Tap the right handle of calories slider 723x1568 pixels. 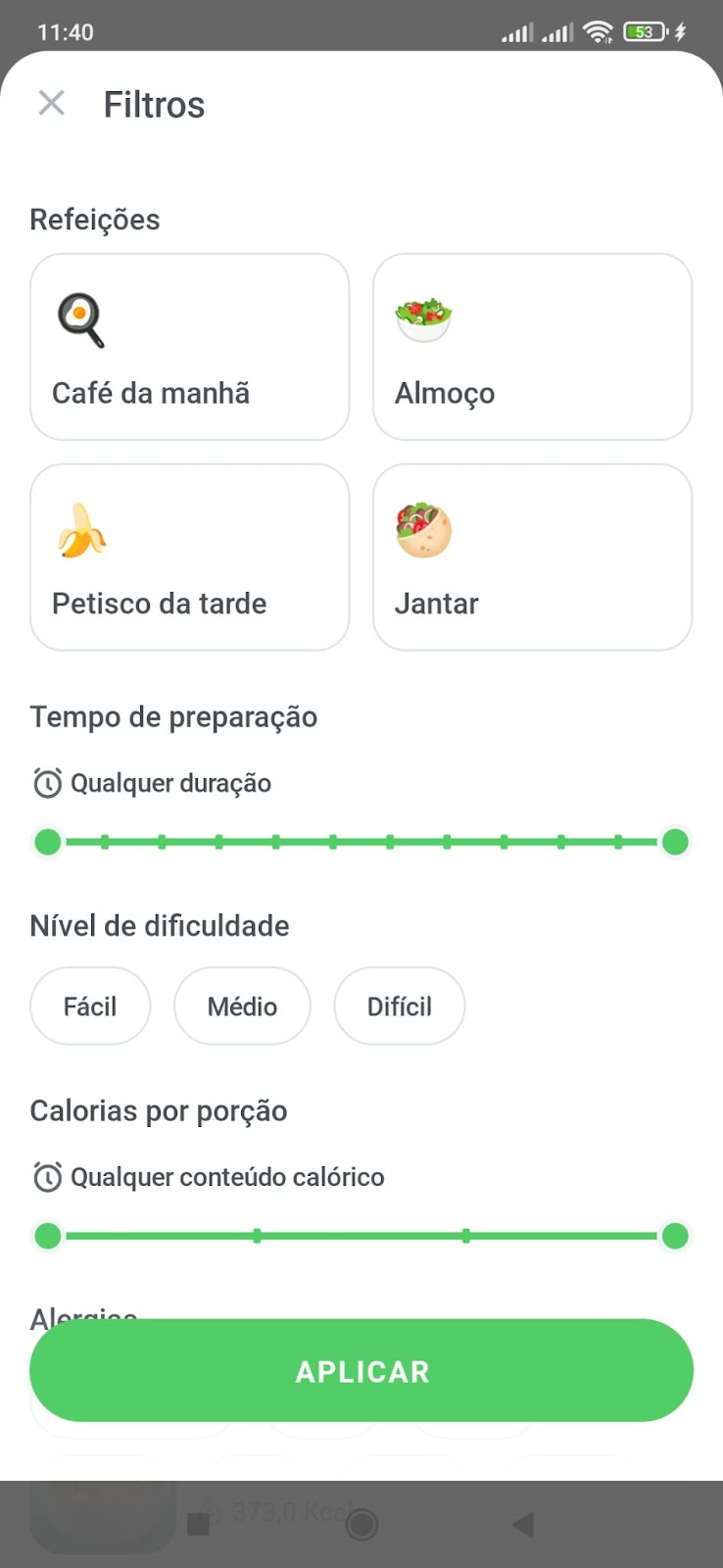(x=675, y=1236)
